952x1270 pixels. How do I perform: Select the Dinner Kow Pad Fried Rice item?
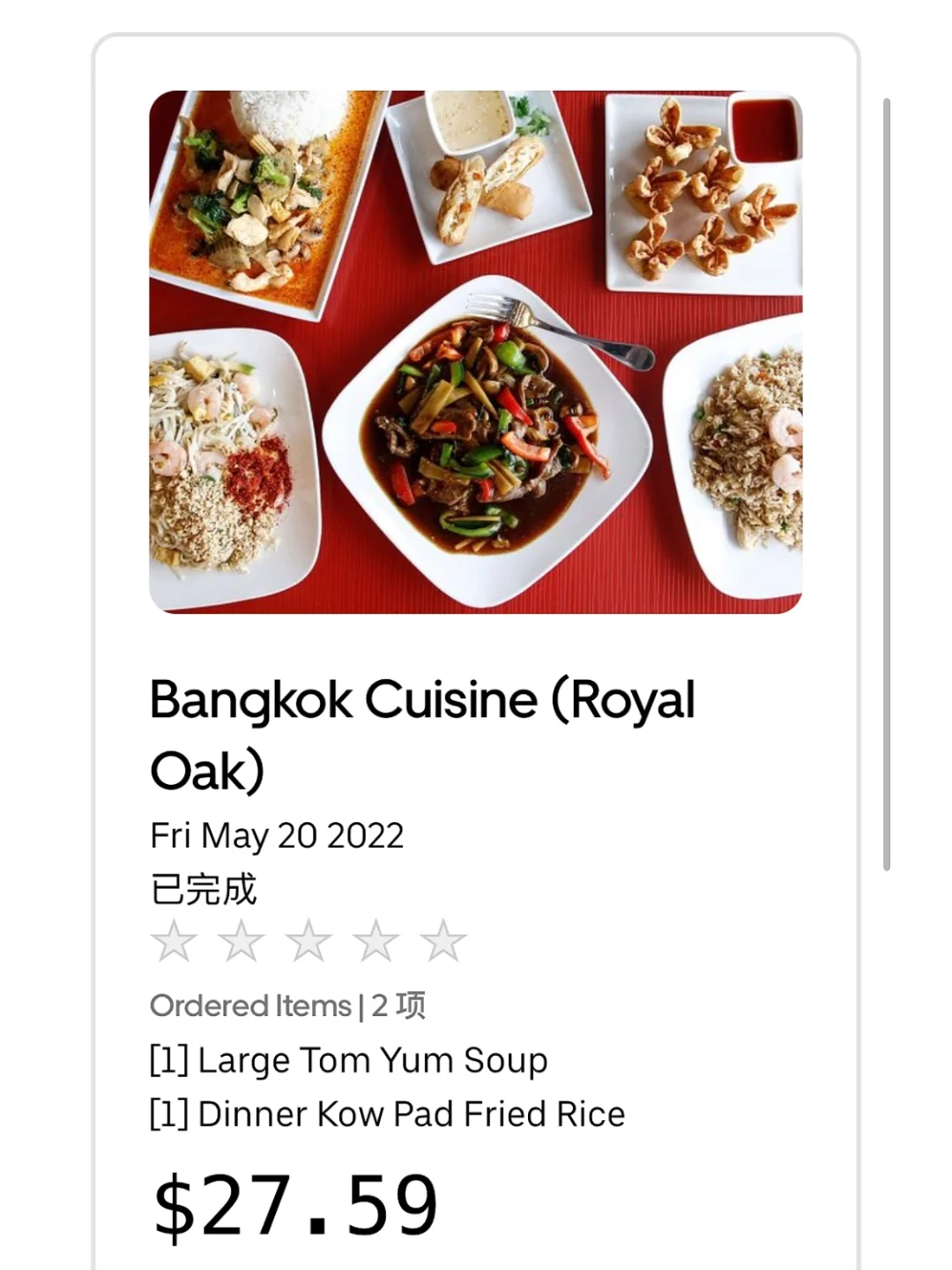(388, 1112)
